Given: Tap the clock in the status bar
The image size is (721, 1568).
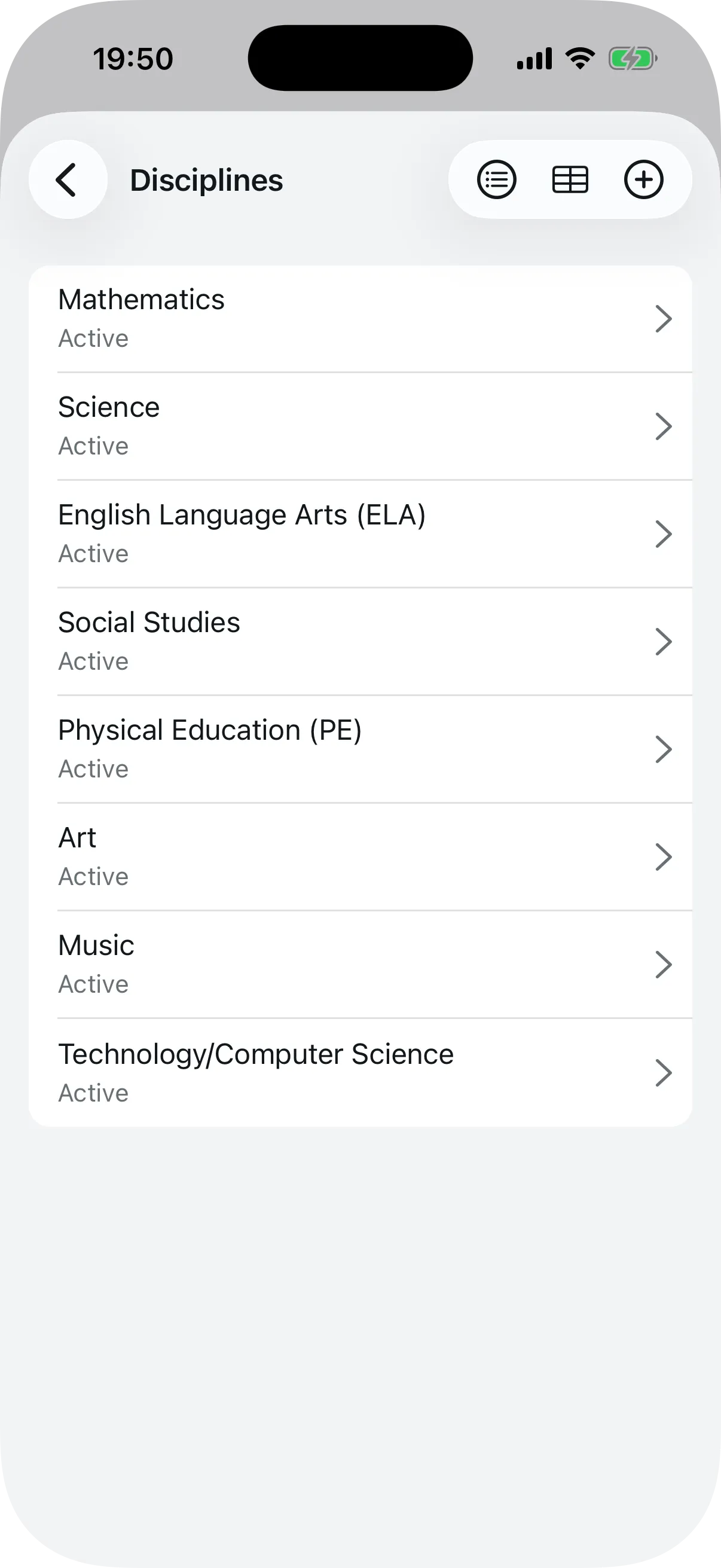Looking at the screenshot, I should point(133,59).
